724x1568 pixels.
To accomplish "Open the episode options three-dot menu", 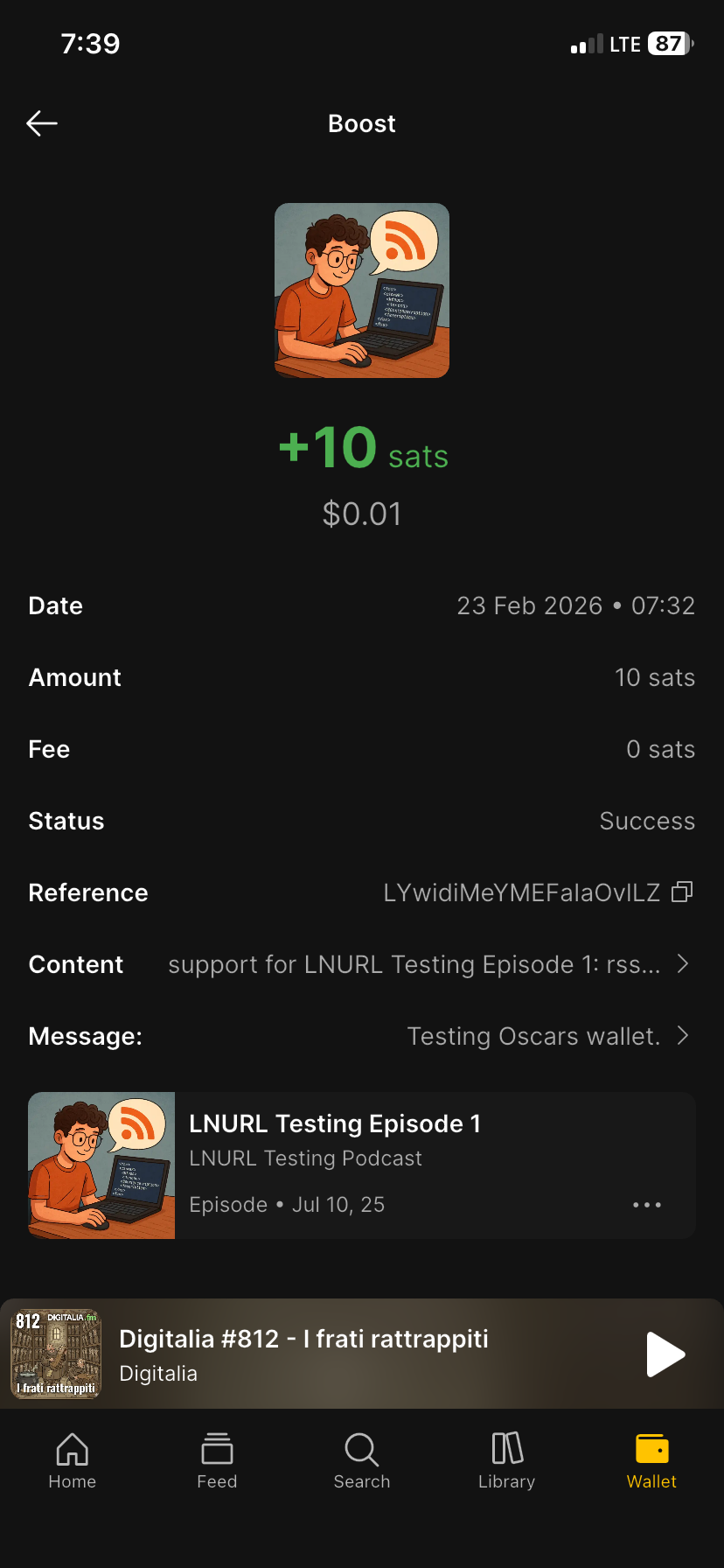I will [646, 1205].
